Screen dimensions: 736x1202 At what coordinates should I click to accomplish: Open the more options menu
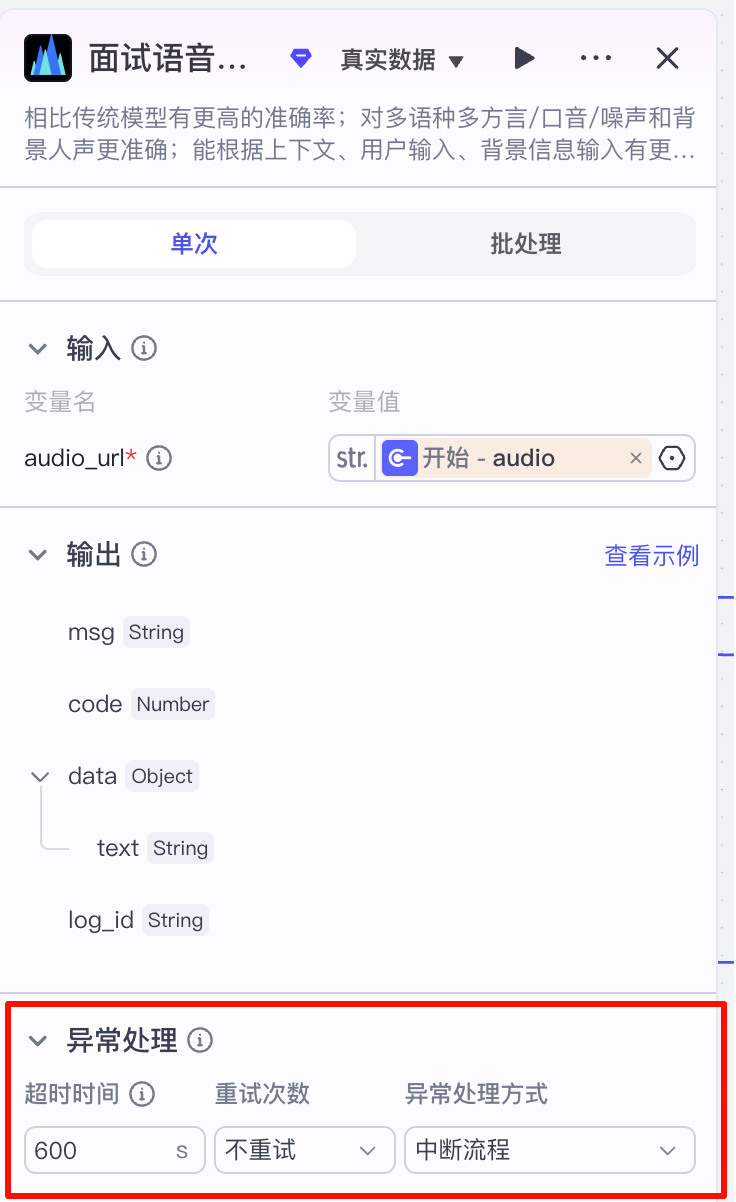click(596, 59)
